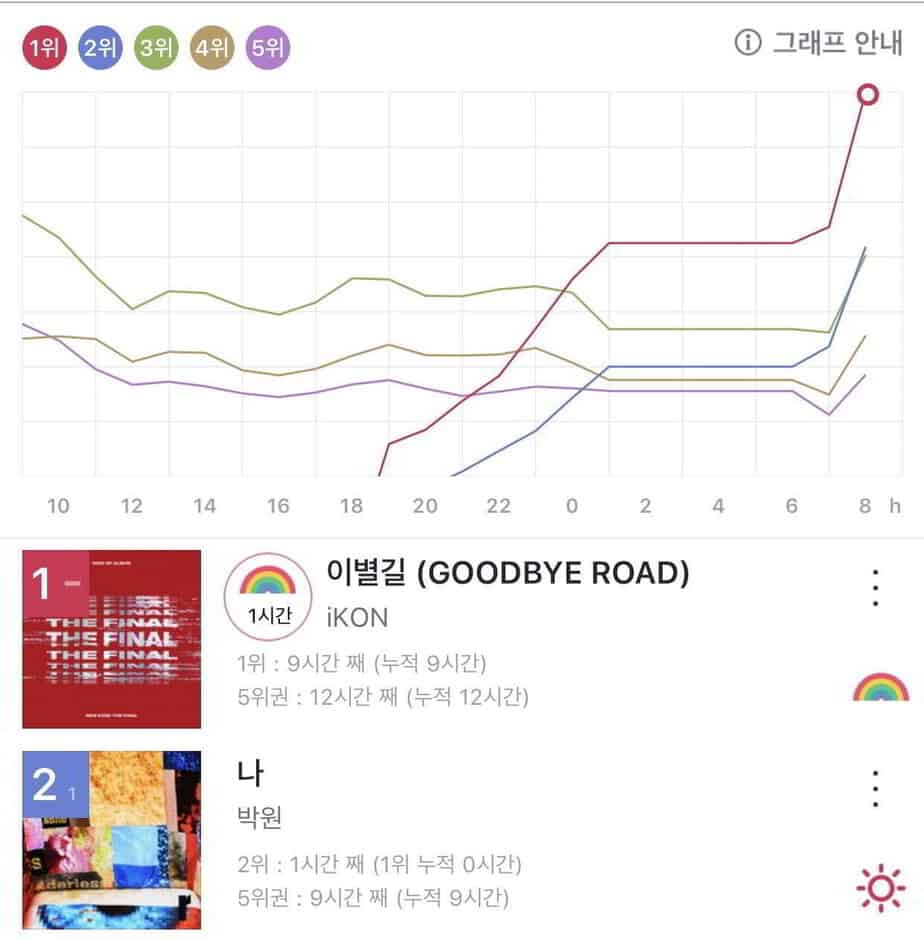Toggle the 4위 rank chip
924x940 pixels.
211,47
